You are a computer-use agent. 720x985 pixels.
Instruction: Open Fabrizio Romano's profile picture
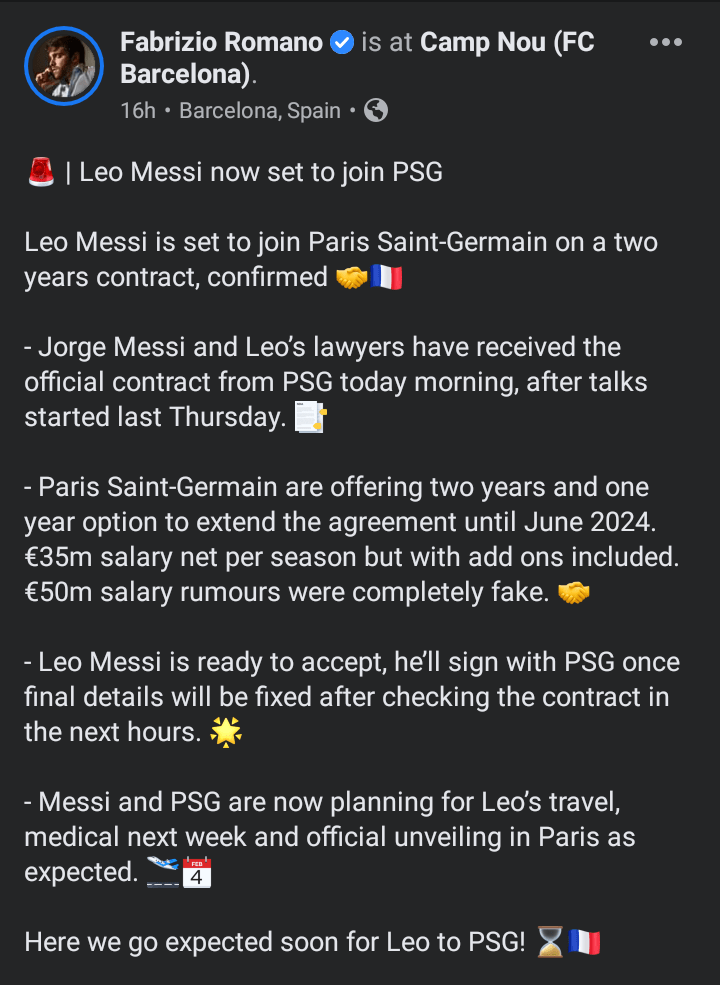pyautogui.click(x=64, y=66)
